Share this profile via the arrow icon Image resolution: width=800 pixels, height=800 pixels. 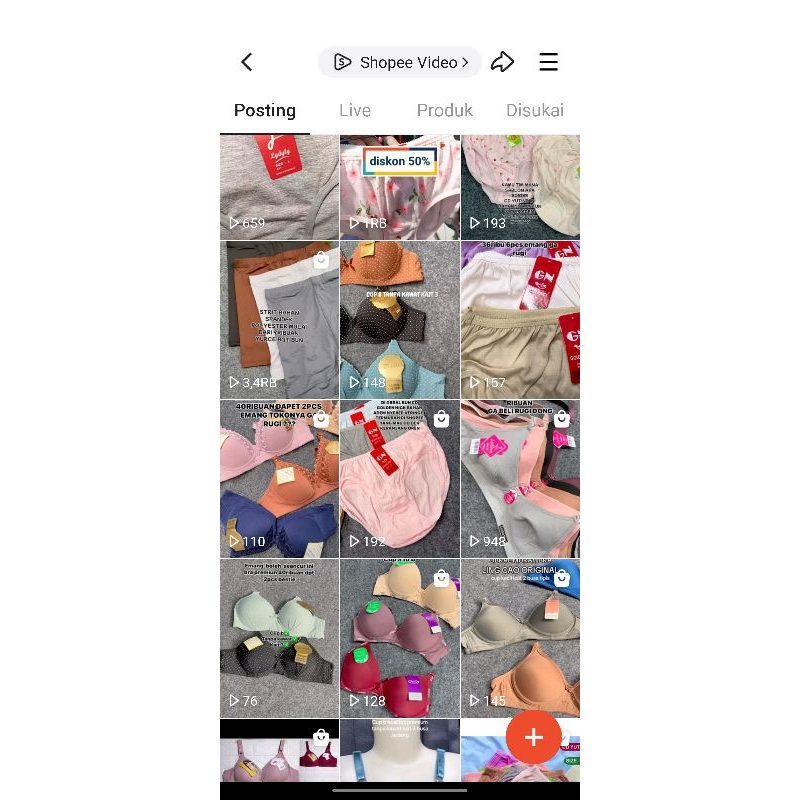502,62
